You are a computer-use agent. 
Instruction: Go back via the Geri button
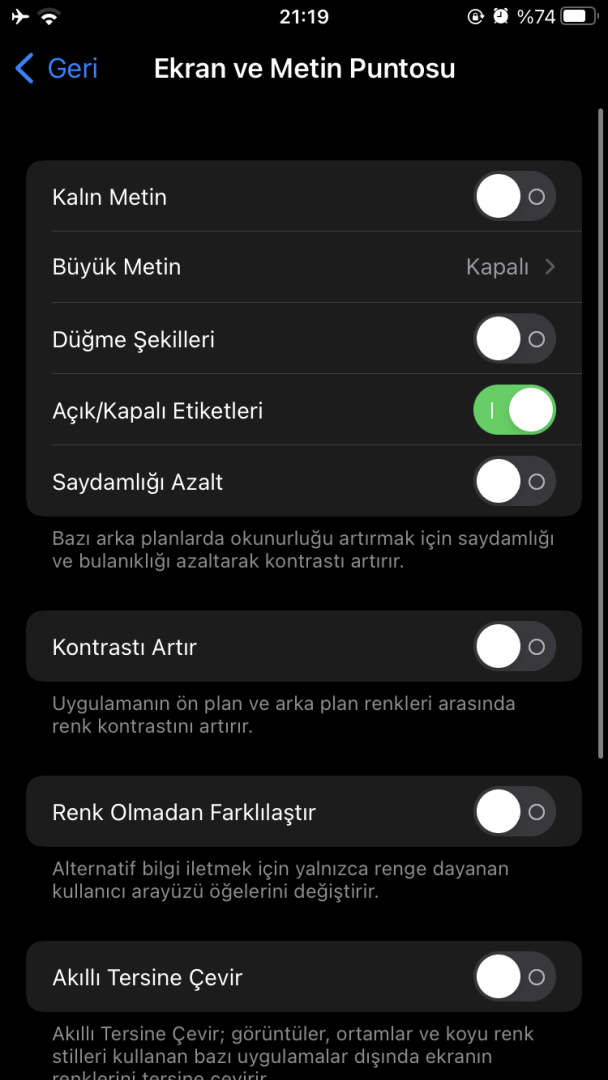[x=57, y=68]
